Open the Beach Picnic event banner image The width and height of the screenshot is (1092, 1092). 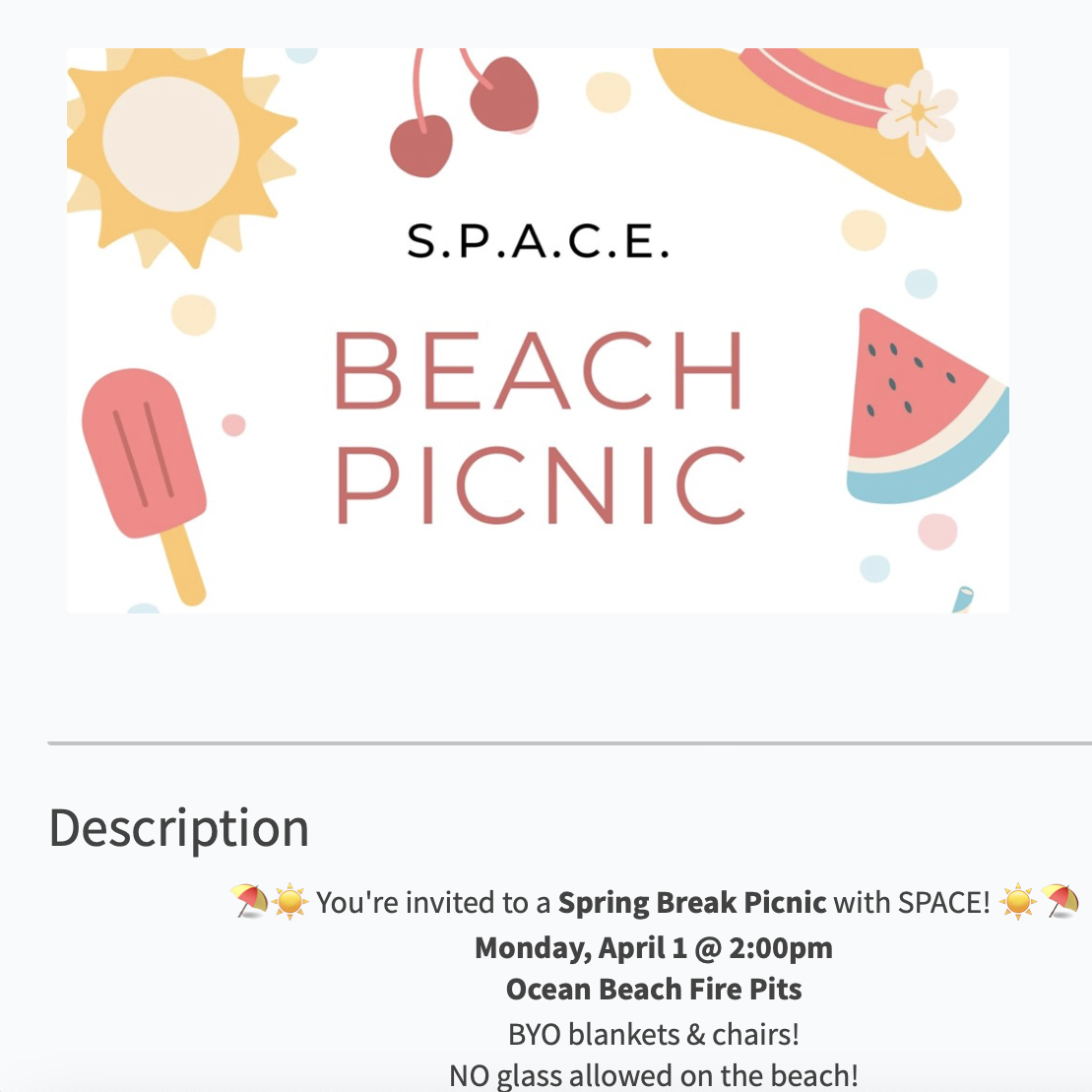[x=538, y=331]
